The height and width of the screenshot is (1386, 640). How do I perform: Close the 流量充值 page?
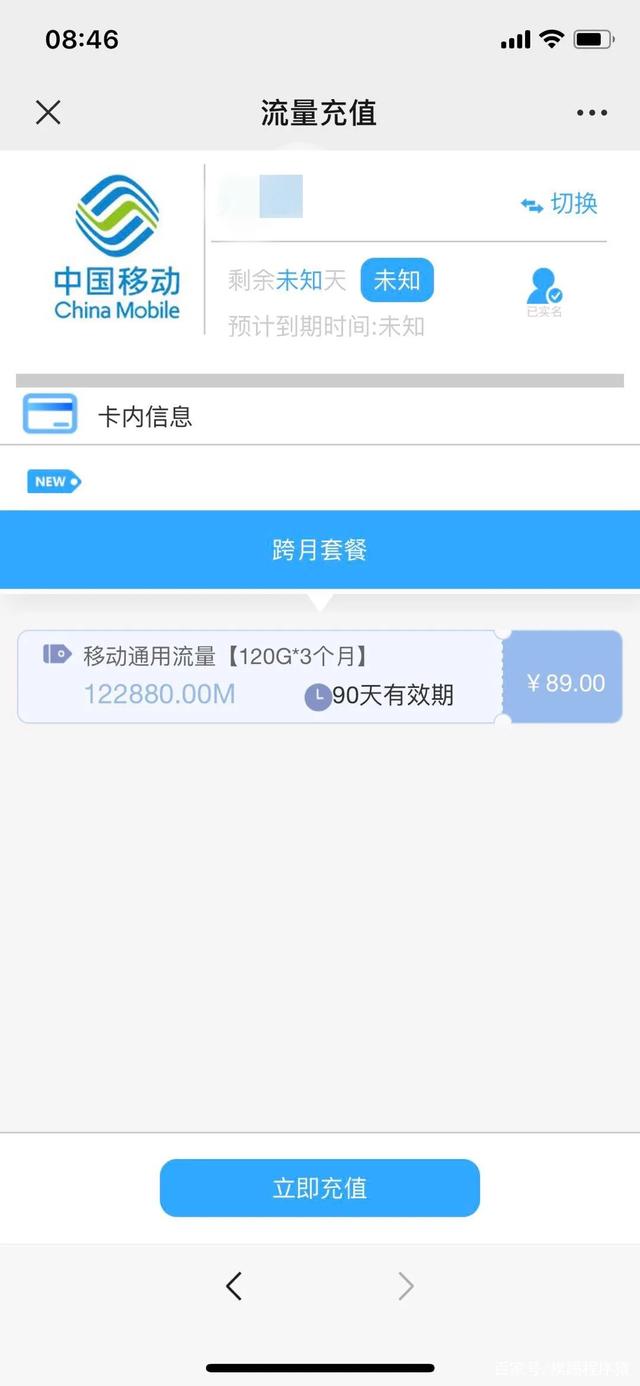pyautogui.click(x=48, y=113)
